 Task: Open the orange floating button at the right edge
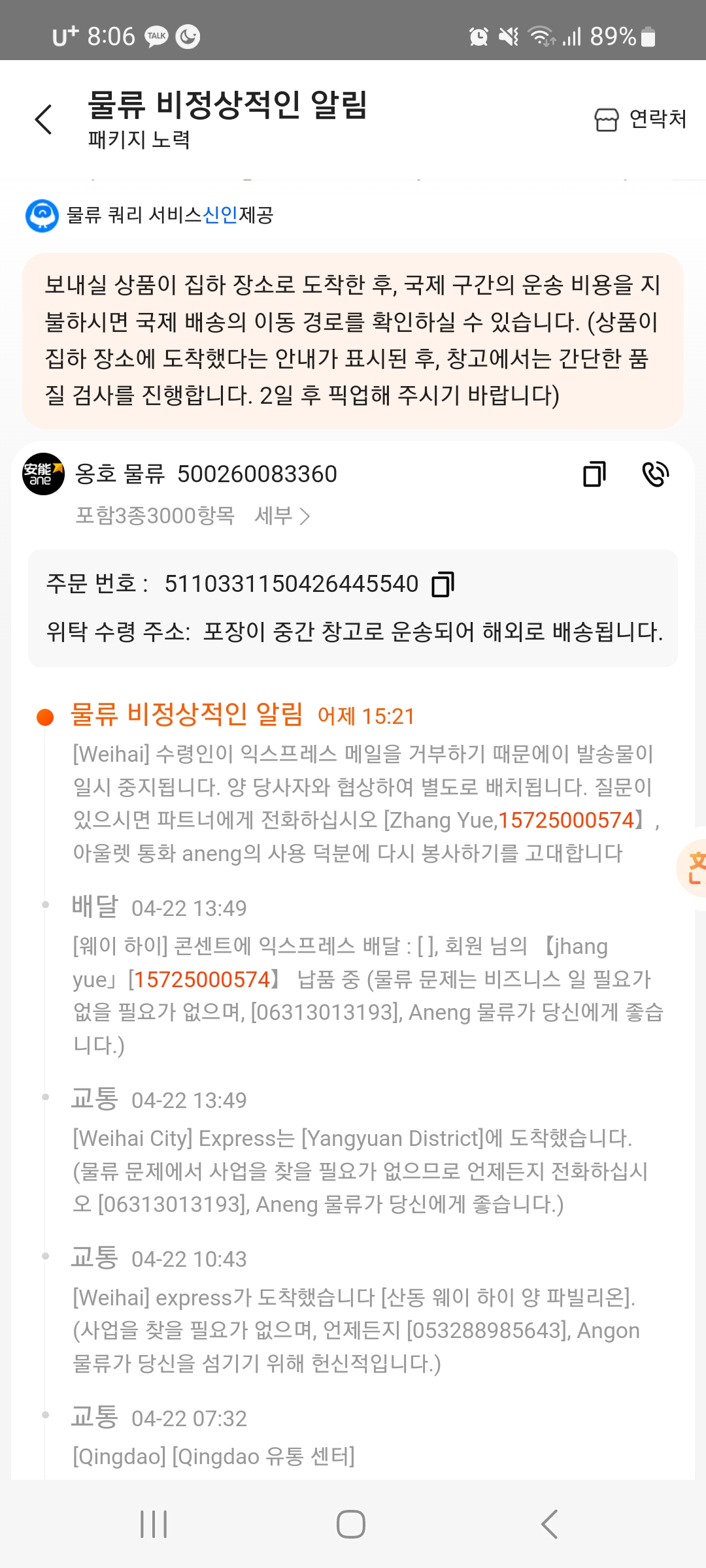693,868
